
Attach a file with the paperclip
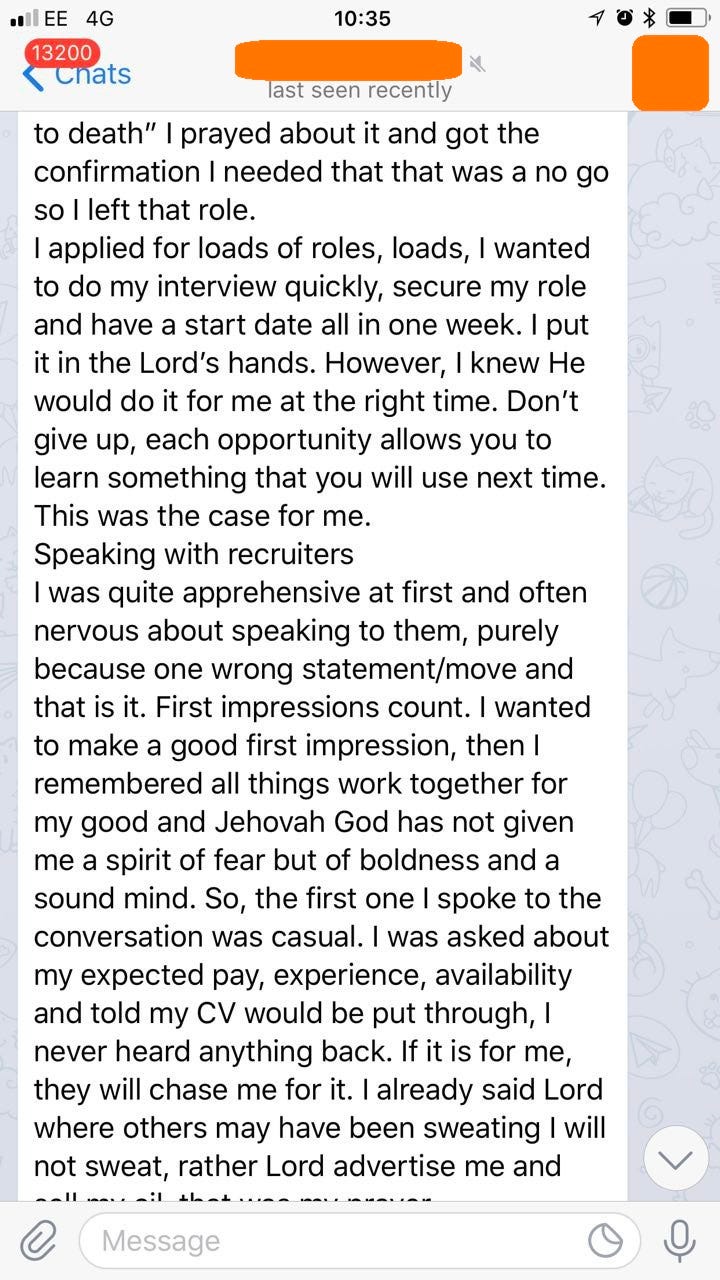coord(39,1242)
